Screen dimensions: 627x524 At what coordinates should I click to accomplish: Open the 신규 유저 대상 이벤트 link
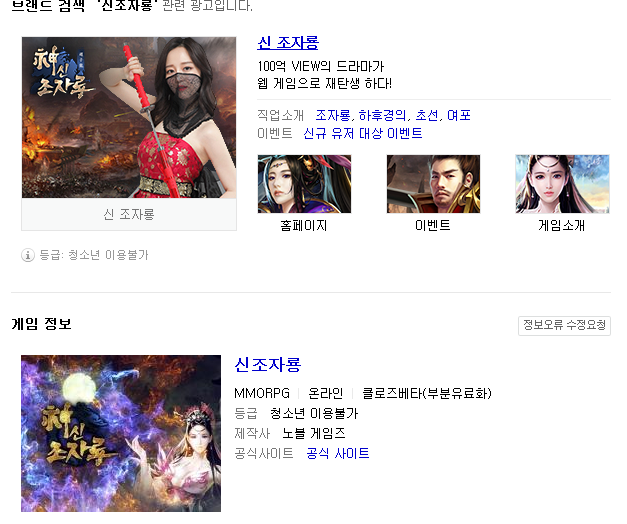363,134
